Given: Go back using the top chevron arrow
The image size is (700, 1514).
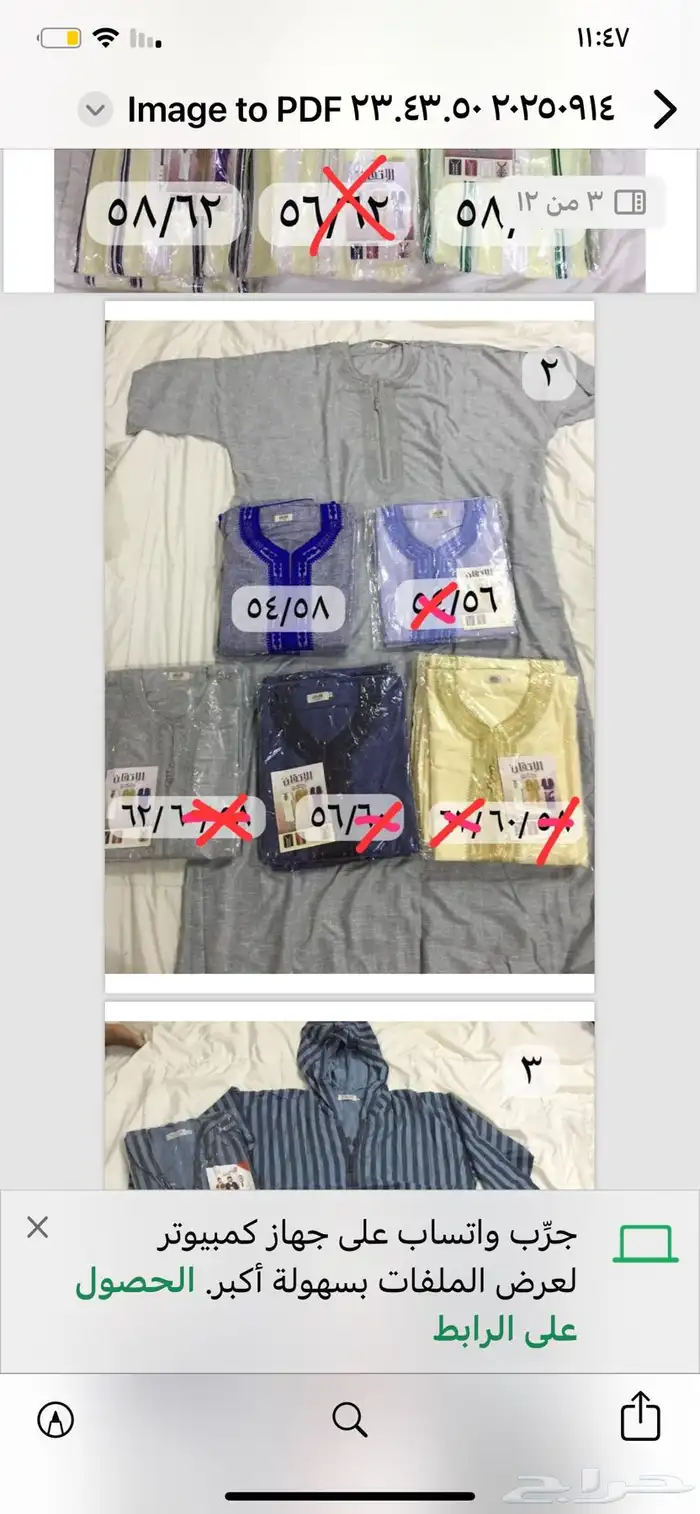Looking at the screenshot, I should click(x=665, y=110).
